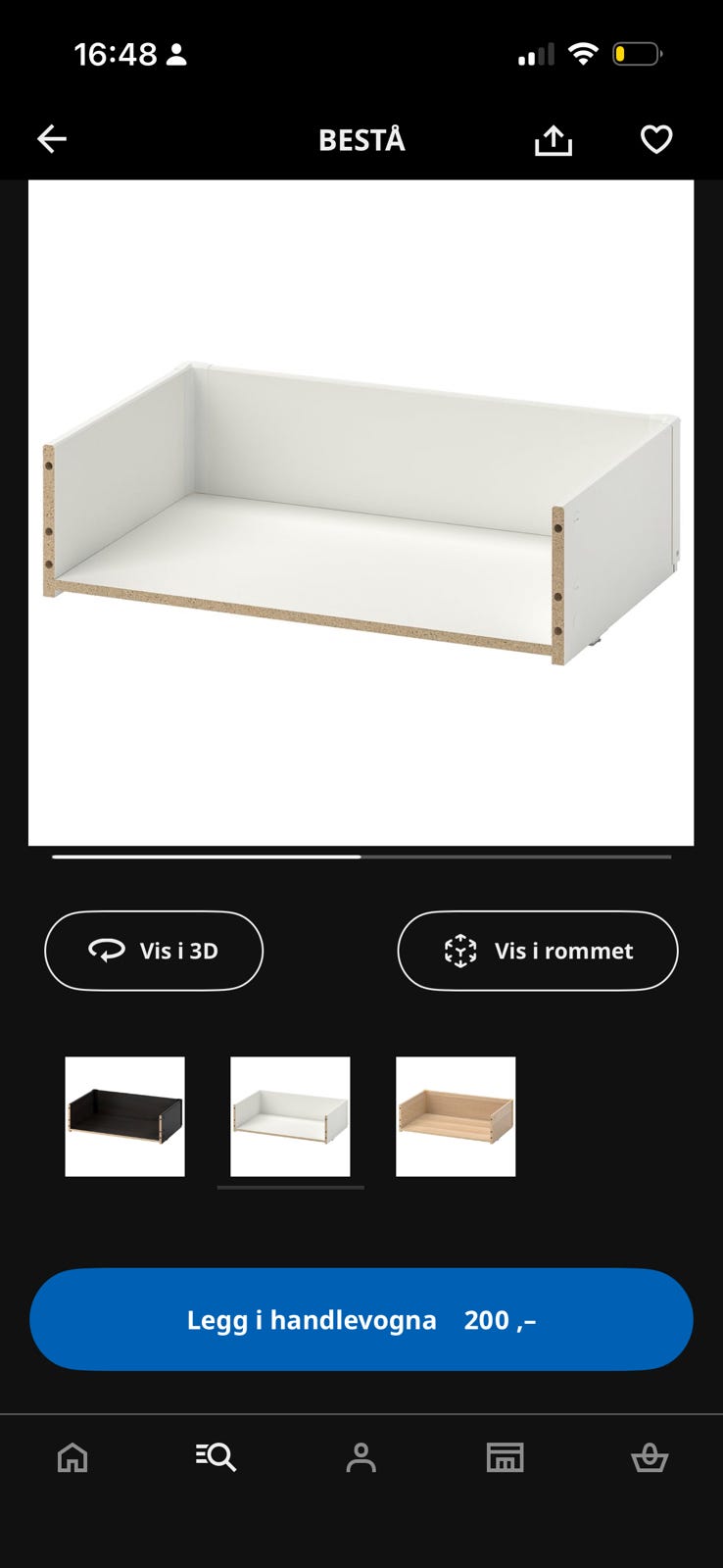723x1568 pixels.
Task: Open the Home tab in bottom navigation
Action: pyautogui.click(x=72, y=1457)
